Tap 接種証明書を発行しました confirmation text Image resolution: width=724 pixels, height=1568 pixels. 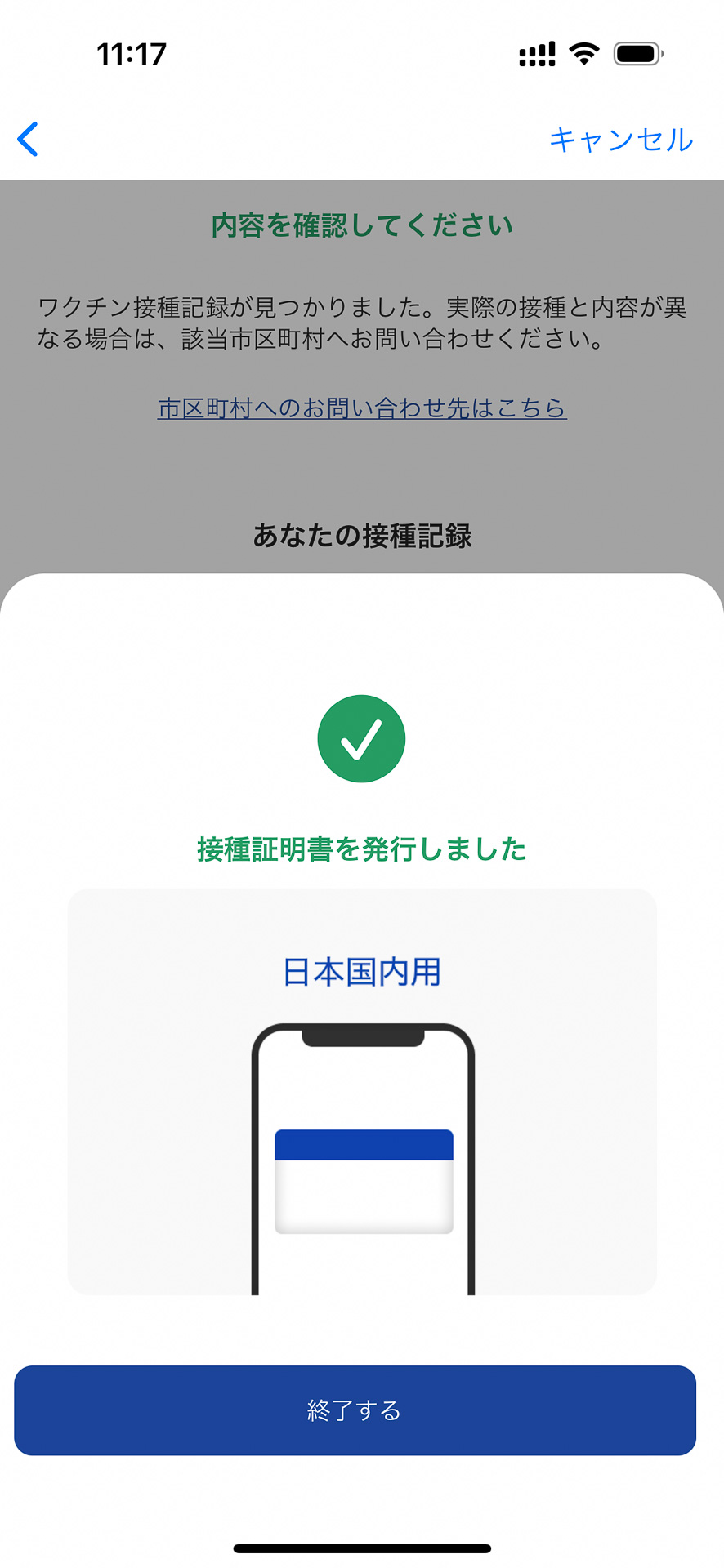pyautogui.click(x=362, y=849)
